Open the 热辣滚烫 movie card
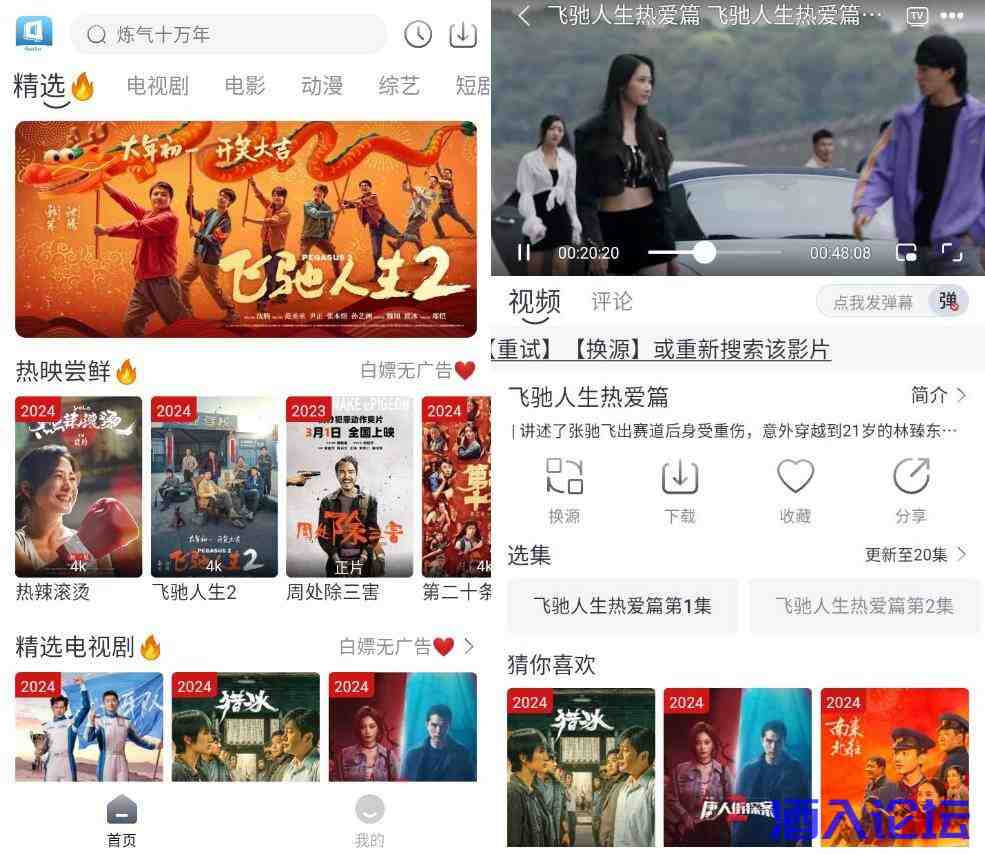985x854 pixels. [x=79, y=488]
